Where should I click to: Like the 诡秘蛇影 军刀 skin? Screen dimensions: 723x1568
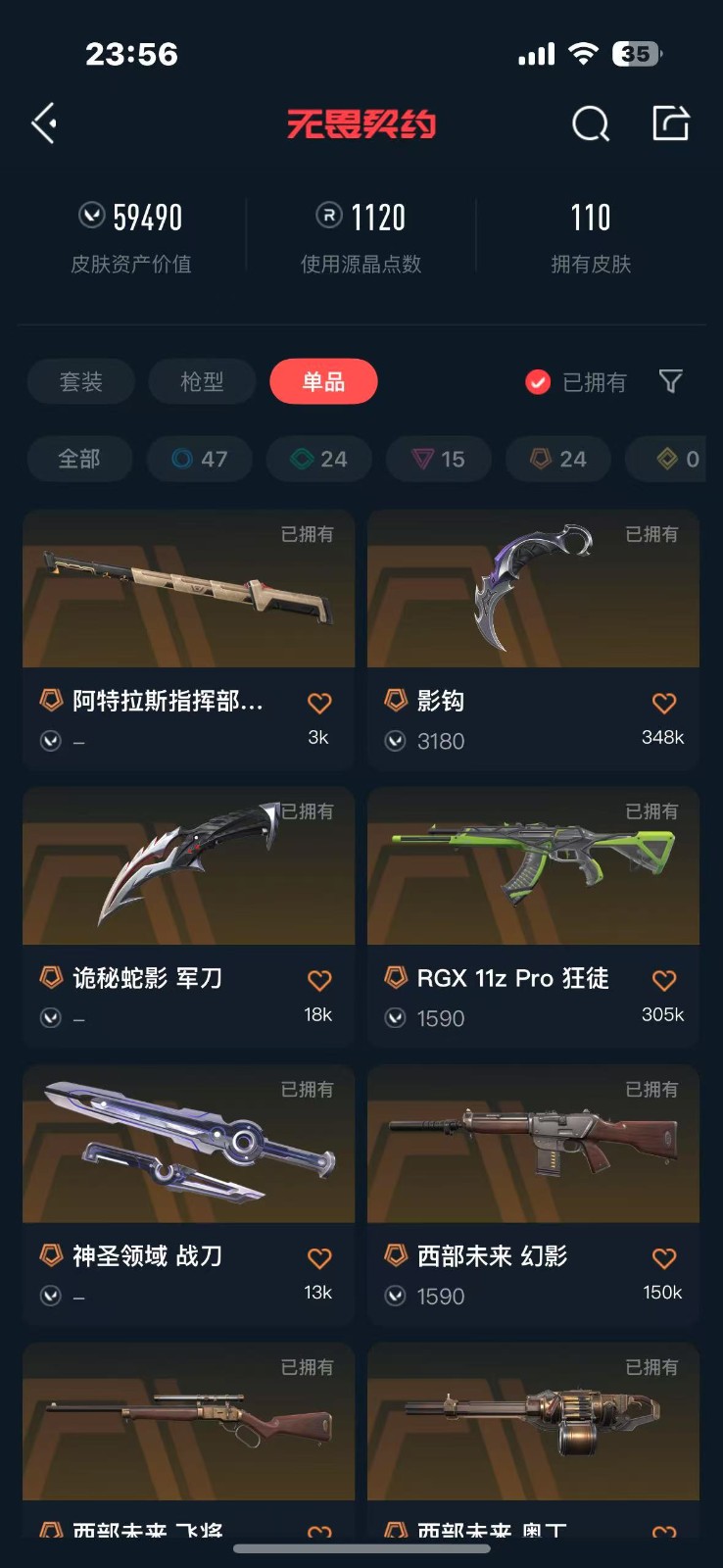[319, 980]
